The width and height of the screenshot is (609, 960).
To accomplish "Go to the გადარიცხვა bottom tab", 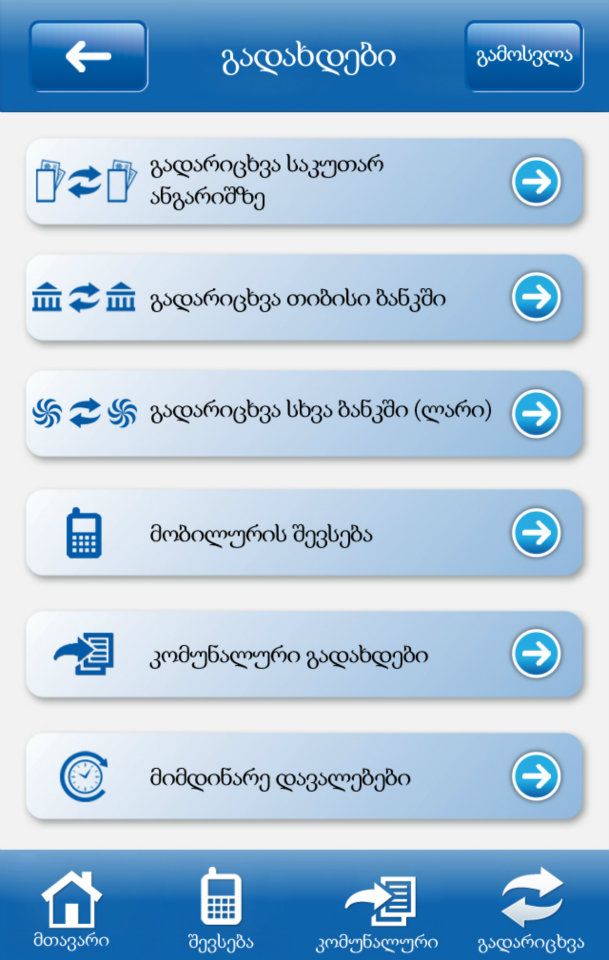I will [531, 908].
